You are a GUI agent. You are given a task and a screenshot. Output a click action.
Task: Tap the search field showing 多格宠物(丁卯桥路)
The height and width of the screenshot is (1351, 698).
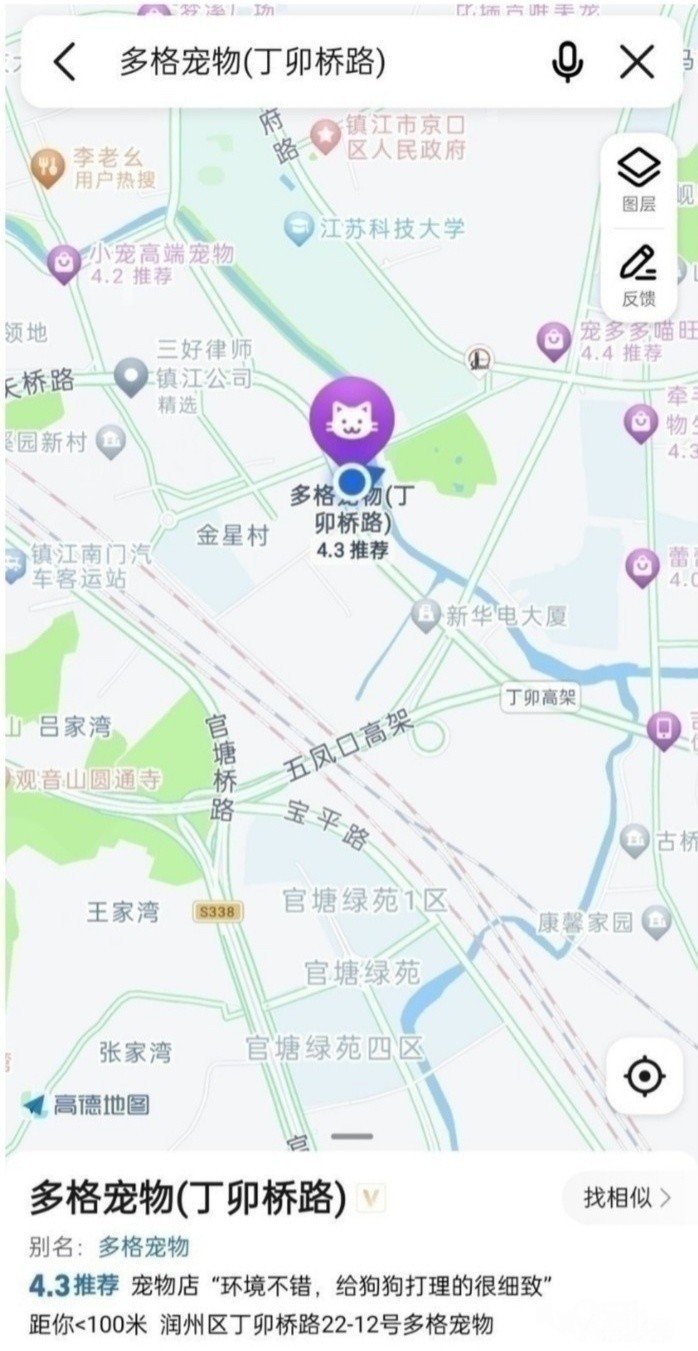click(300, 62)
